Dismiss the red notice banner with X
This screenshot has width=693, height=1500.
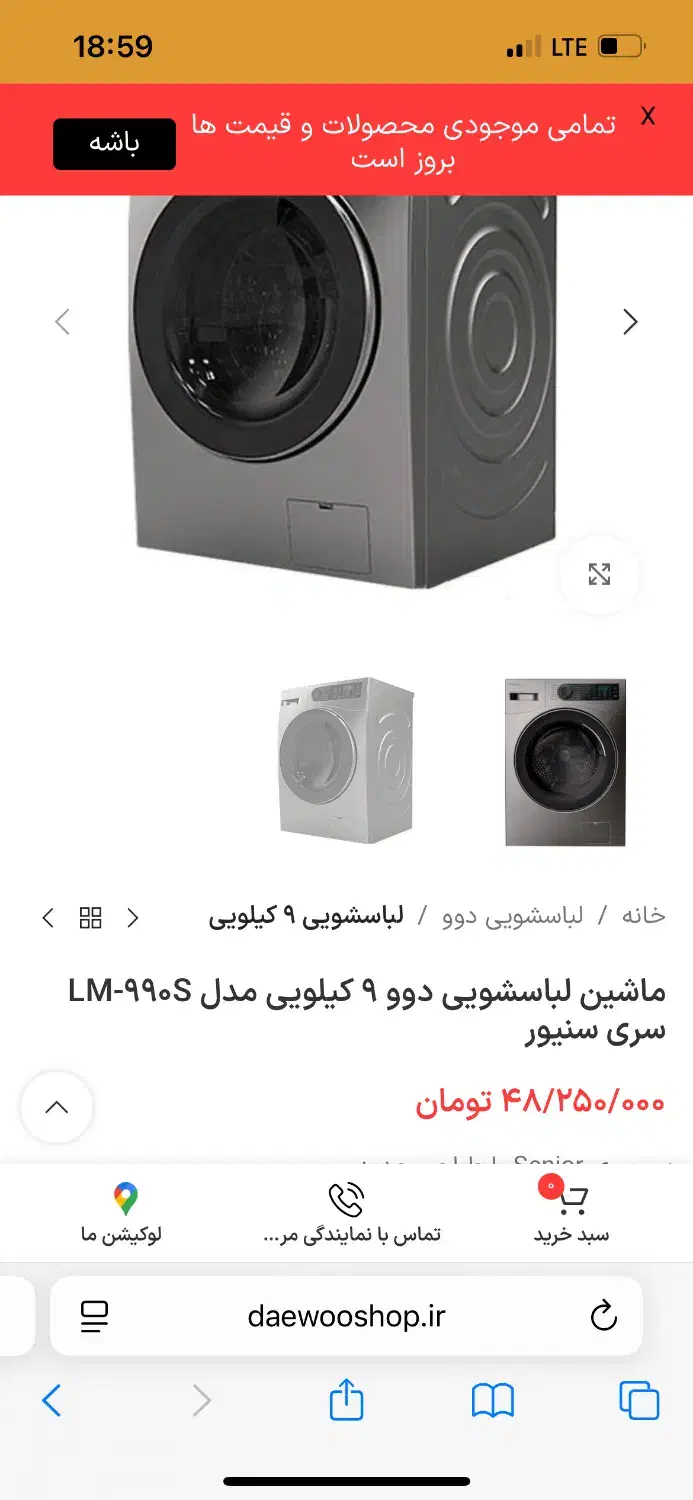click(x=648, y=116)
